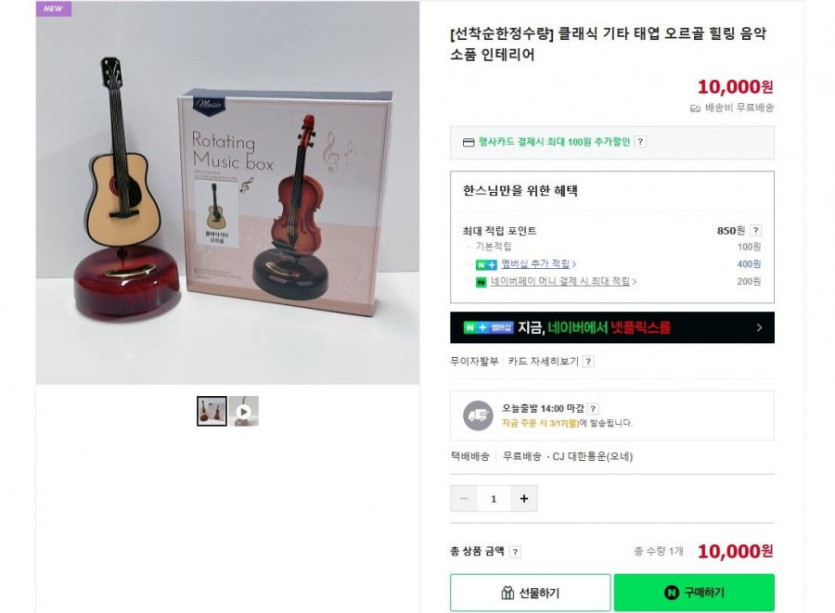The image size is (835, 613).
Task: Open help for 행사카드 결제시 추가할인
Action: click(640, 142)
